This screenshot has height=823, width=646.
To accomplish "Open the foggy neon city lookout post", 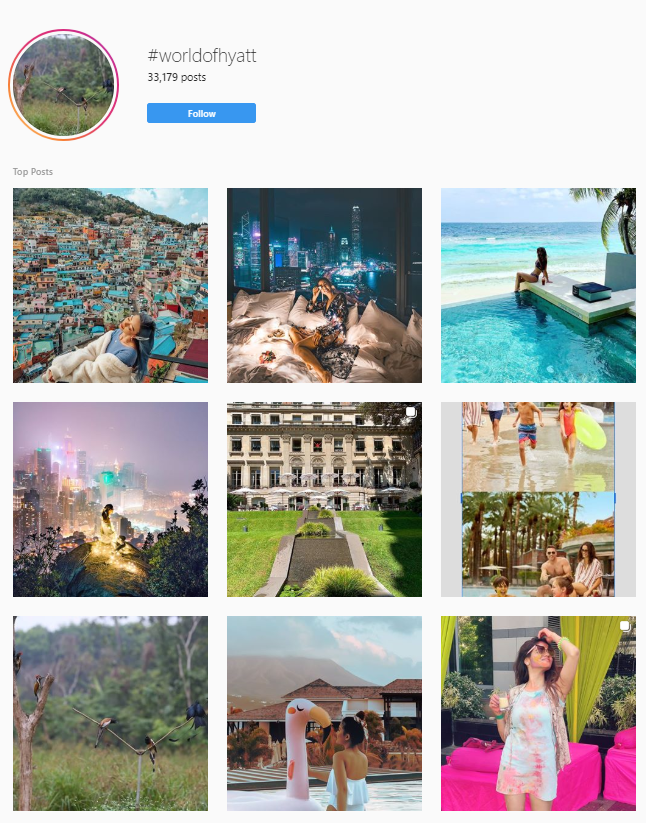I will click(110, 499).
